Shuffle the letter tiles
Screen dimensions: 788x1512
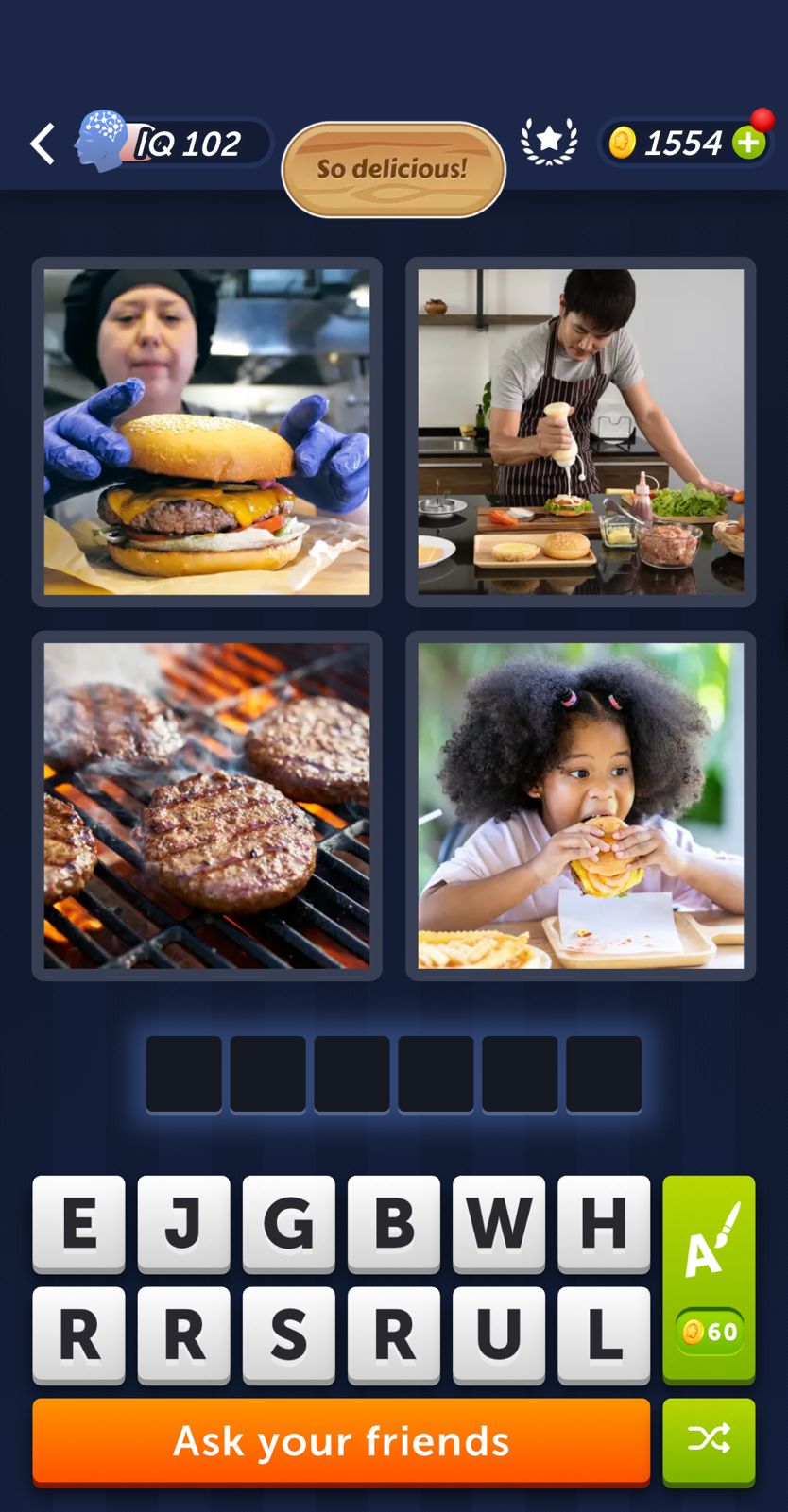tap(709, 1440)
